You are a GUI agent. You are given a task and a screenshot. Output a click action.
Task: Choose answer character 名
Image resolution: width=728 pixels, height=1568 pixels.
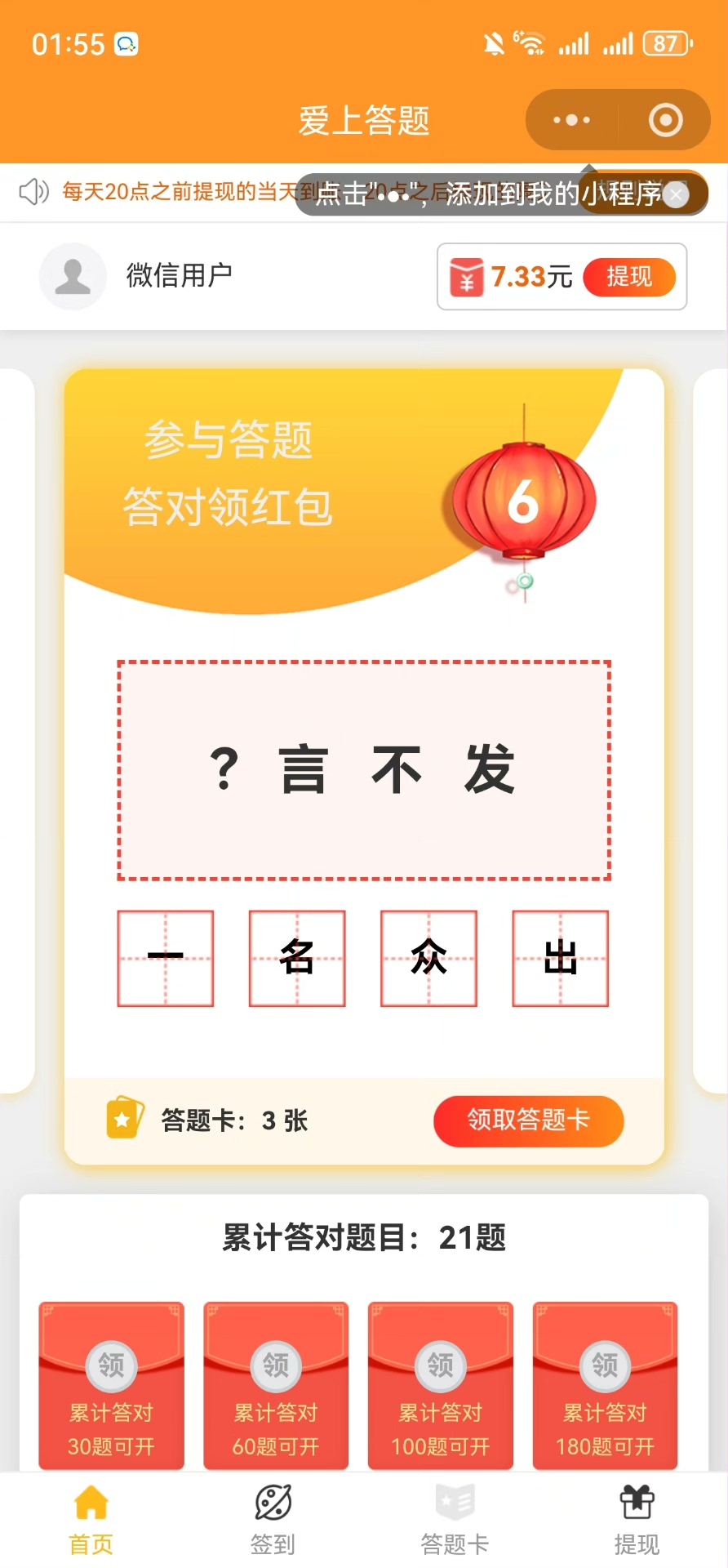(x=297, y=958)
